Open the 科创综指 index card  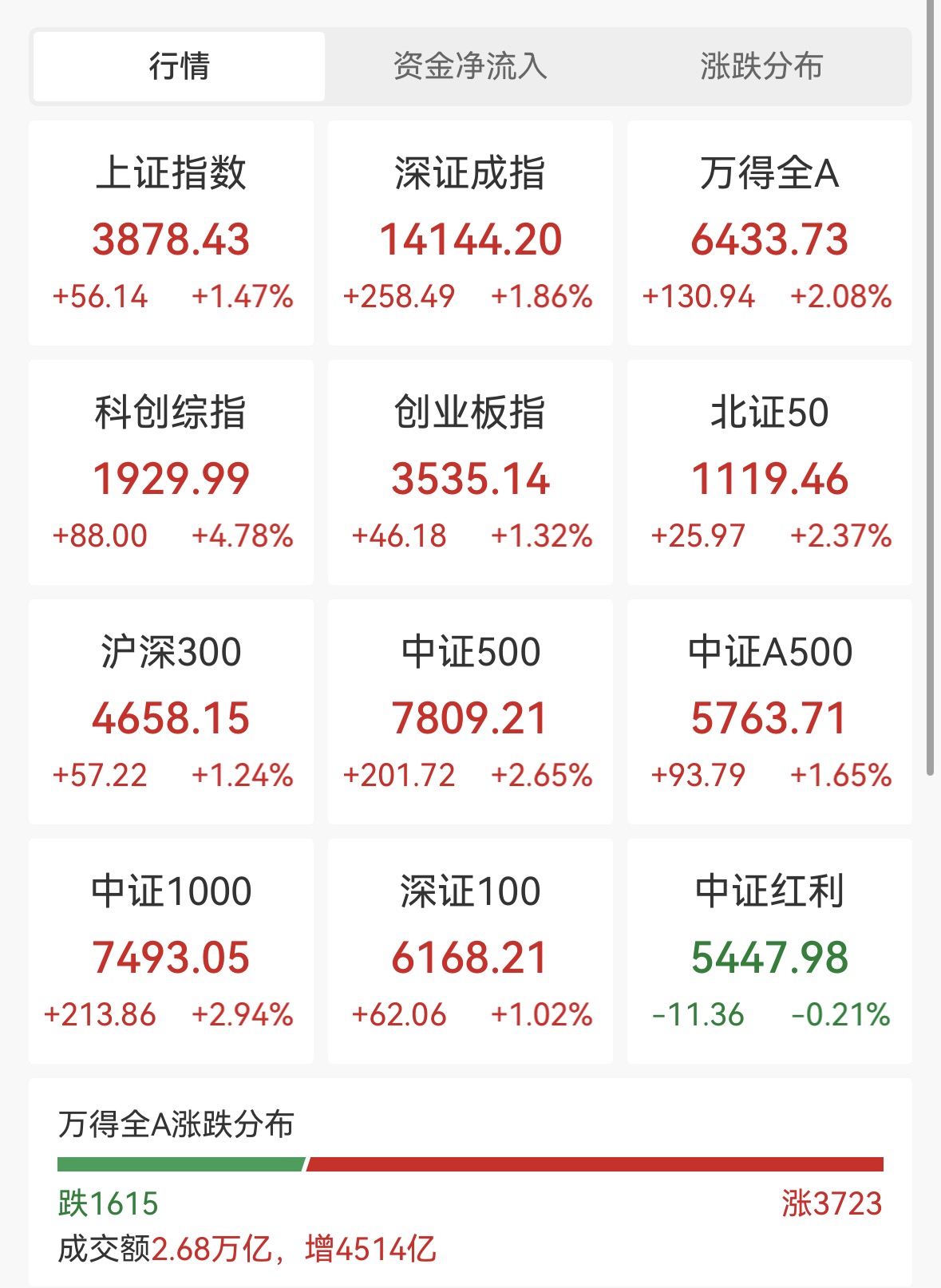171,472
